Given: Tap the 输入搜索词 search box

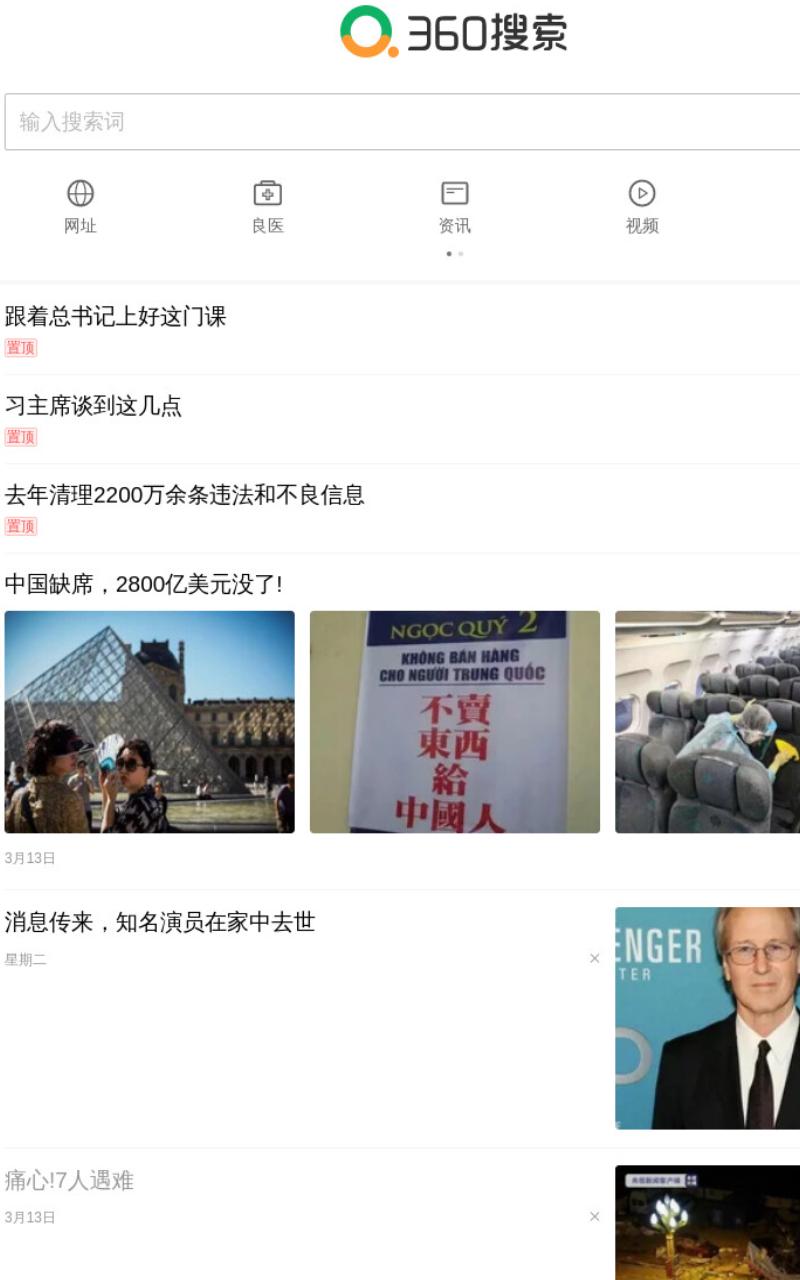Looking at the screenshot, I should pos(402,122).
